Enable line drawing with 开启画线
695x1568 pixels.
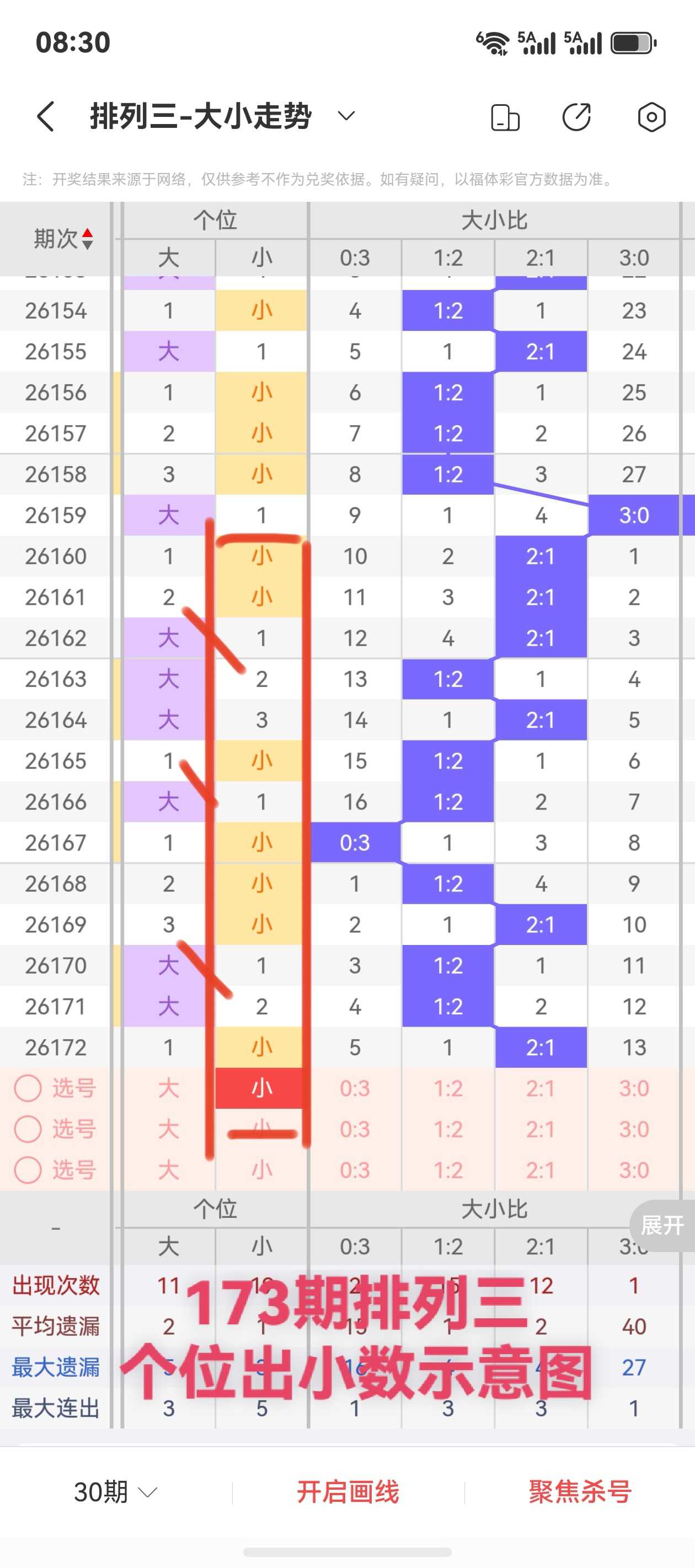coord(348,1492)
